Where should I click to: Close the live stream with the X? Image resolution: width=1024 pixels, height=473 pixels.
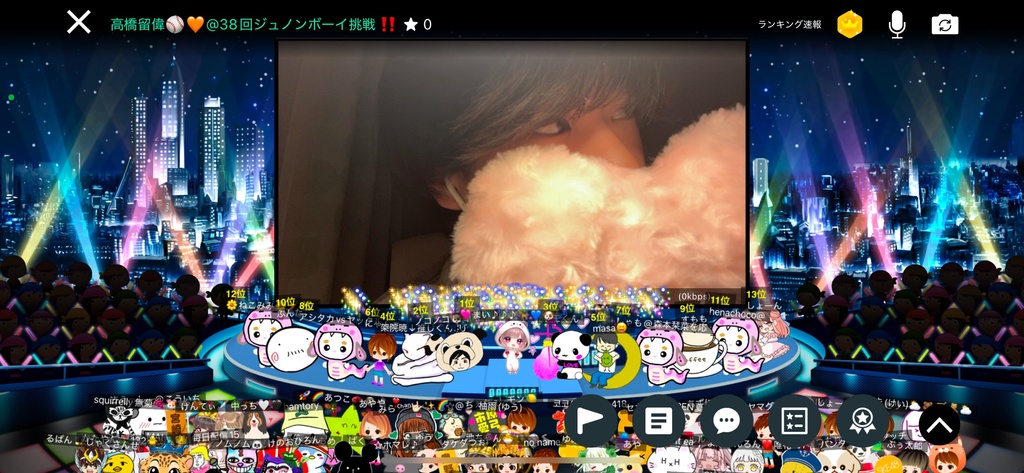pyautogui.click(x=79, y=22)
